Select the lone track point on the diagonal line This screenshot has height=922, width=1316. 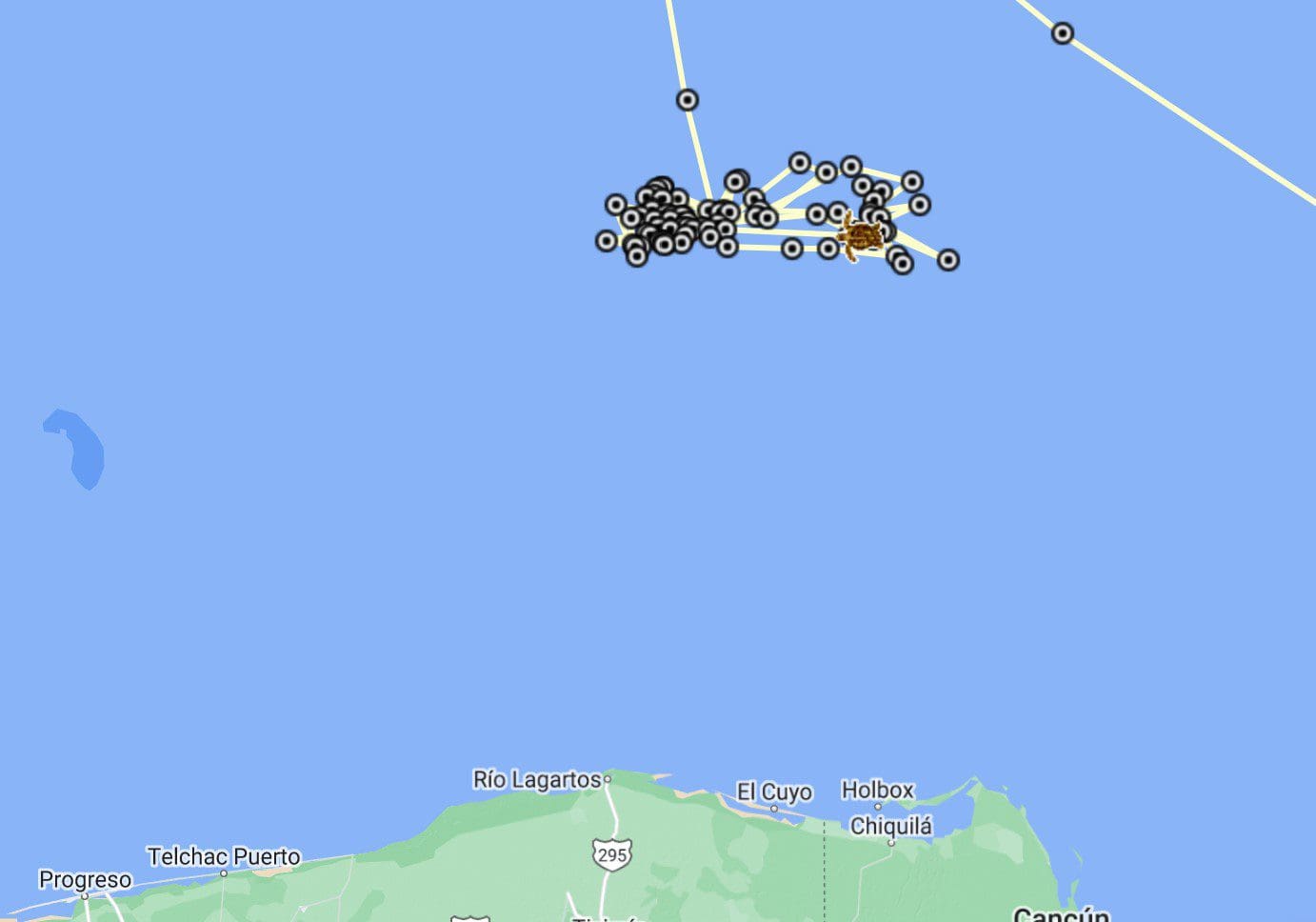pyautogui.click(x=1063, y=34)
